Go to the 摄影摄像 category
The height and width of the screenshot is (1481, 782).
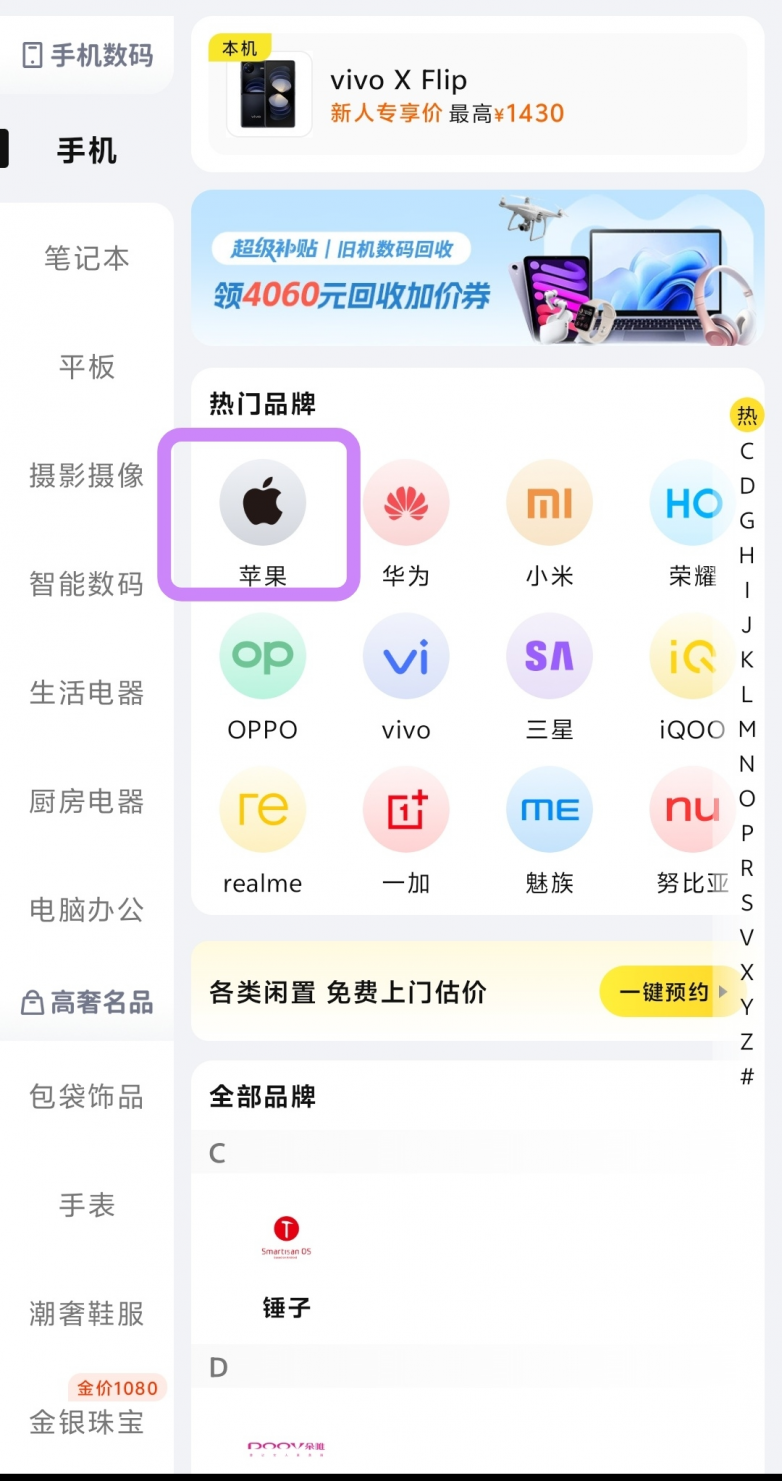click(87, 476)
